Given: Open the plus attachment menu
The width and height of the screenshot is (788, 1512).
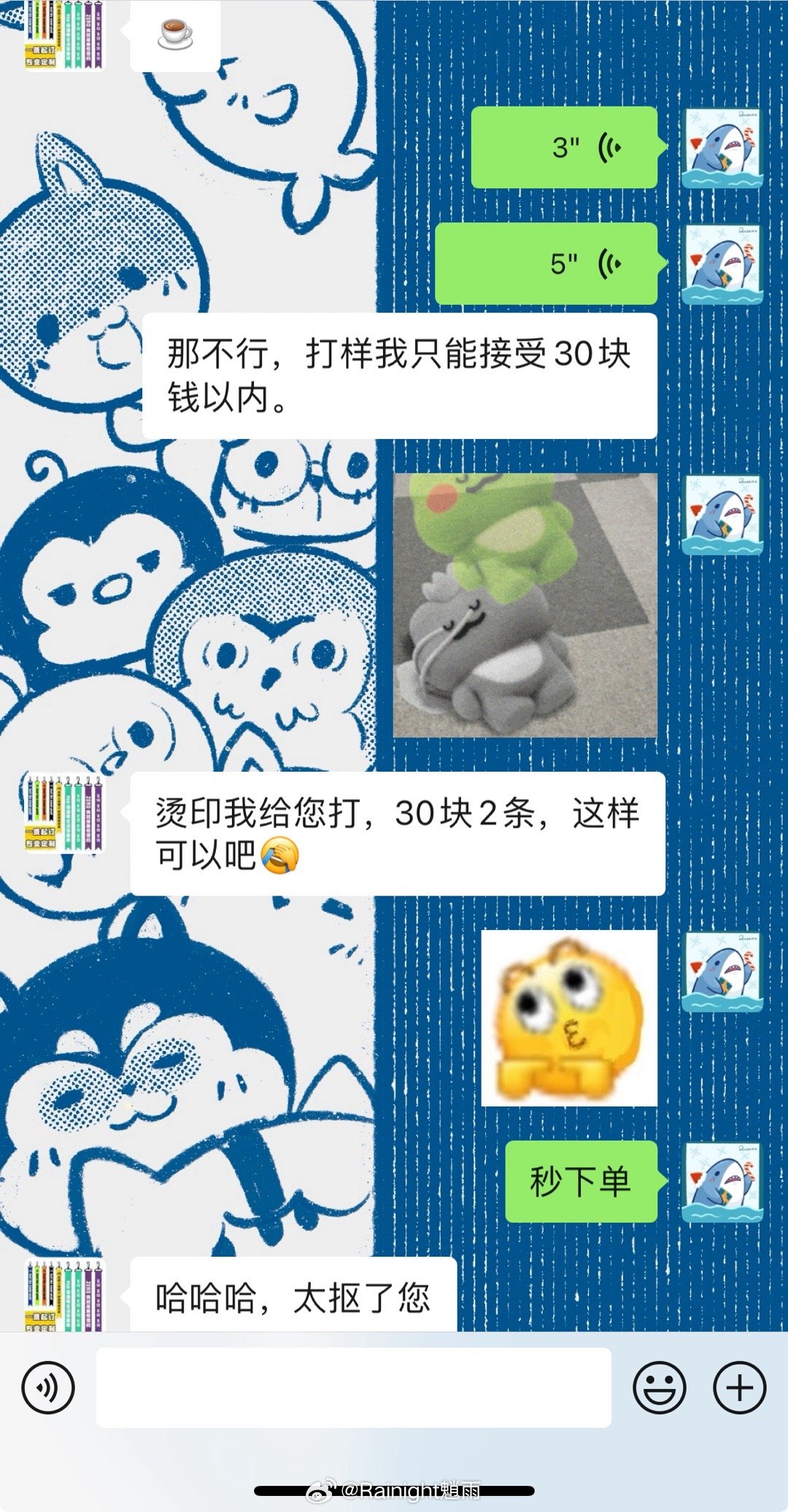Looking at the screenshot, I should click(739, 1387).
